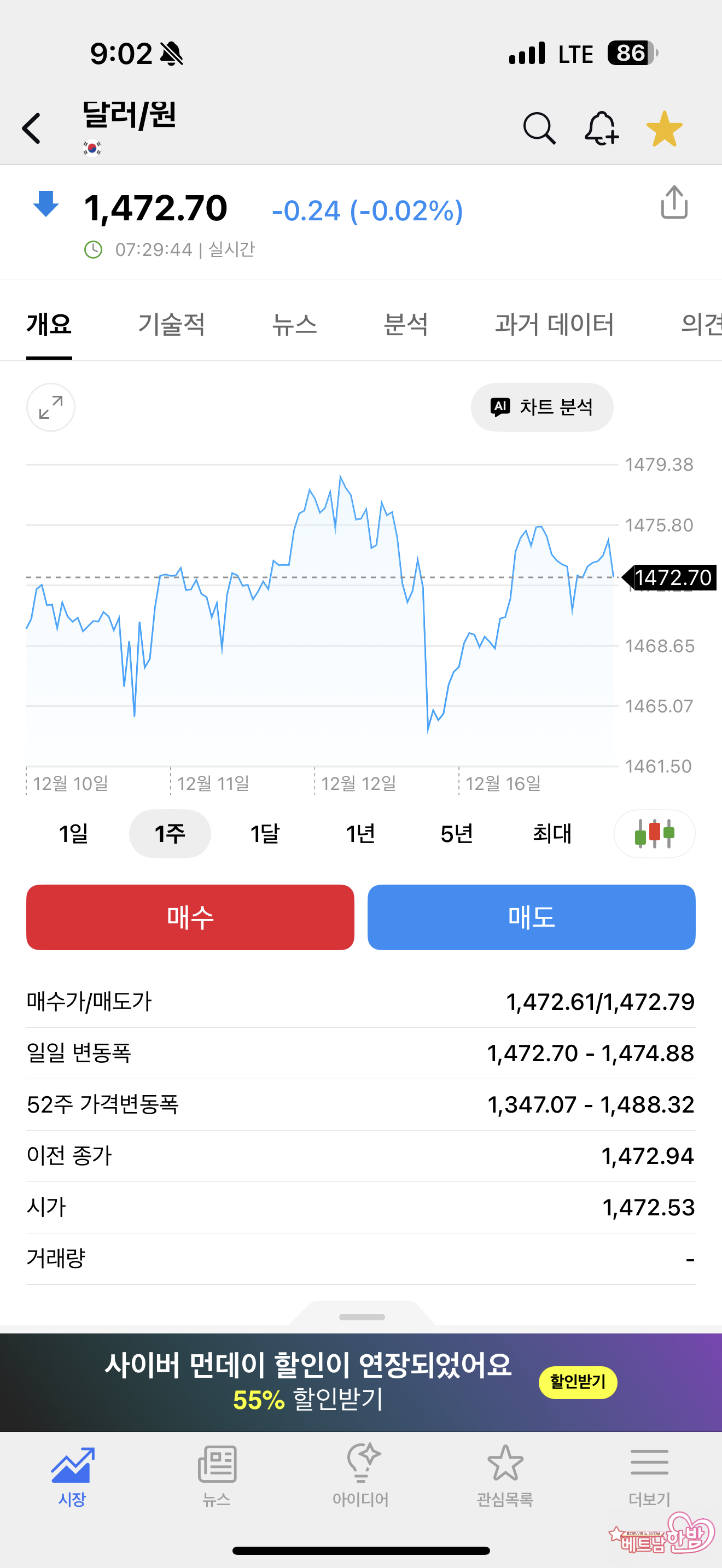
Task: Go back using the arrow
Action: point(32,128)
